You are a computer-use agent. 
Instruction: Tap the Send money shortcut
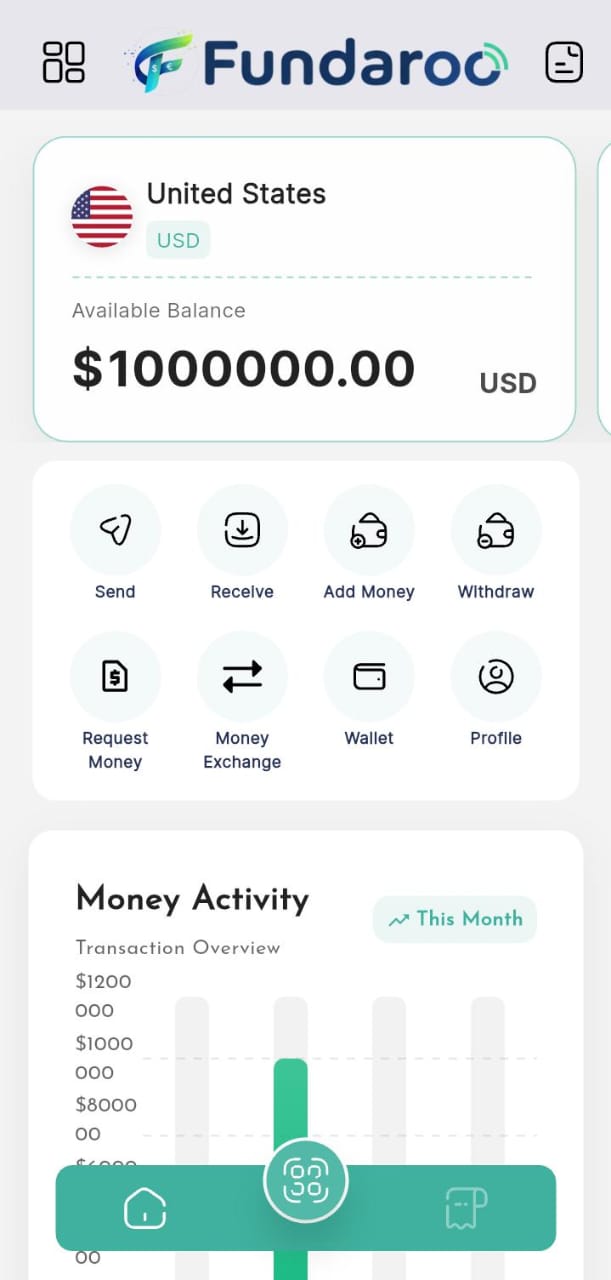pos(115,530)
